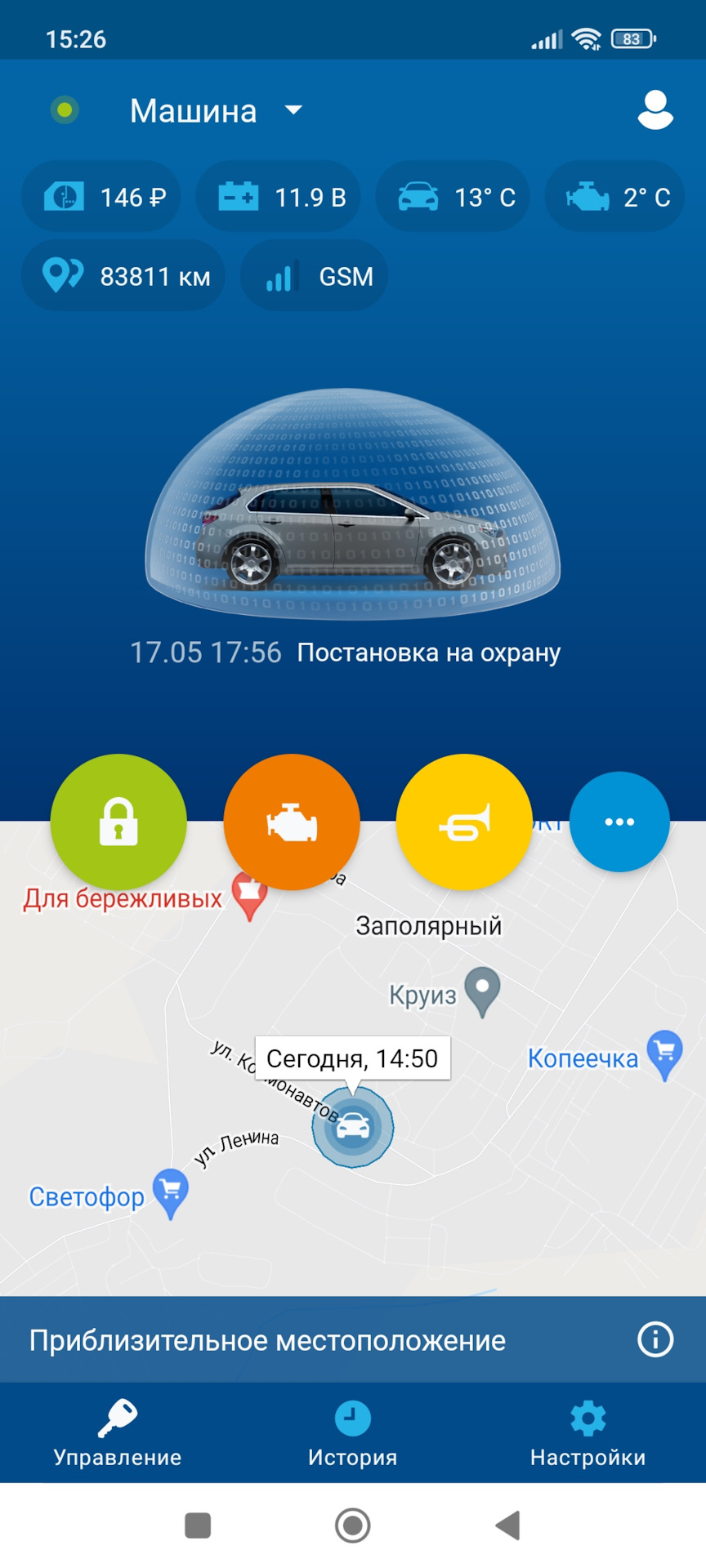Open the user profile icon
The width and height of the screenshot is (706, 1568).
655,110
